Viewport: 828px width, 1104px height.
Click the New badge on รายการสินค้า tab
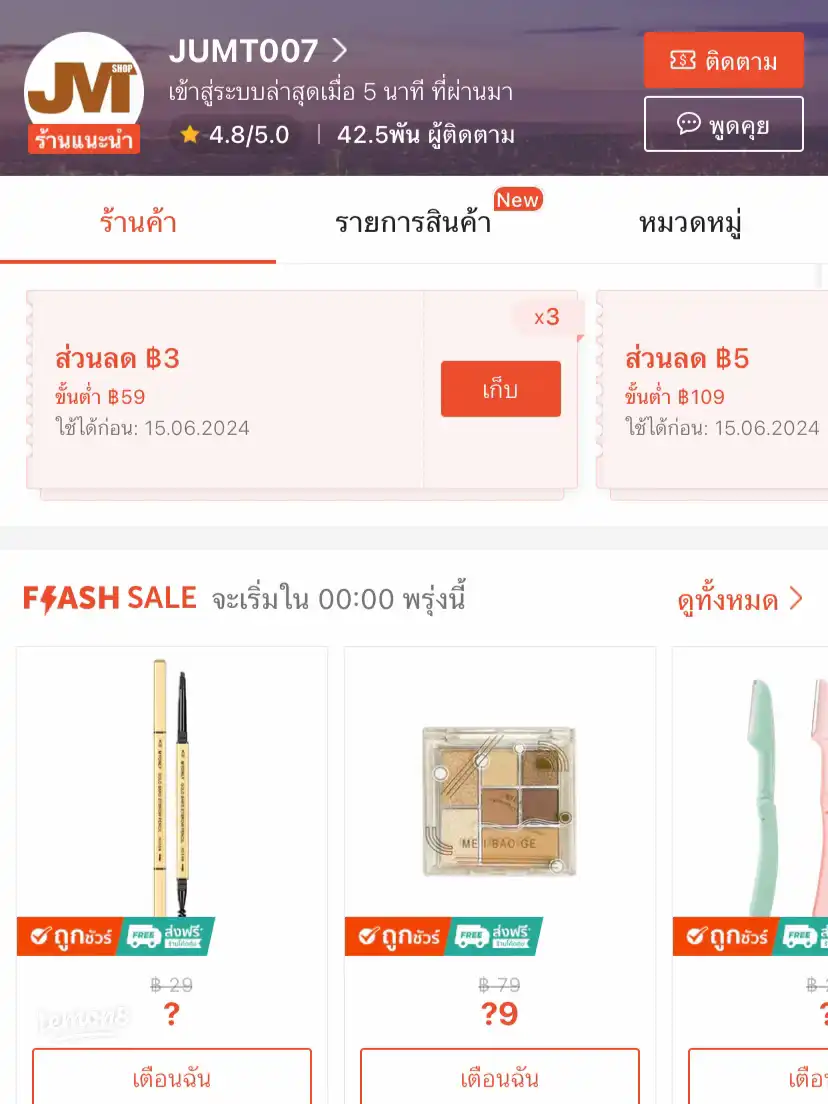click(518, 199)
